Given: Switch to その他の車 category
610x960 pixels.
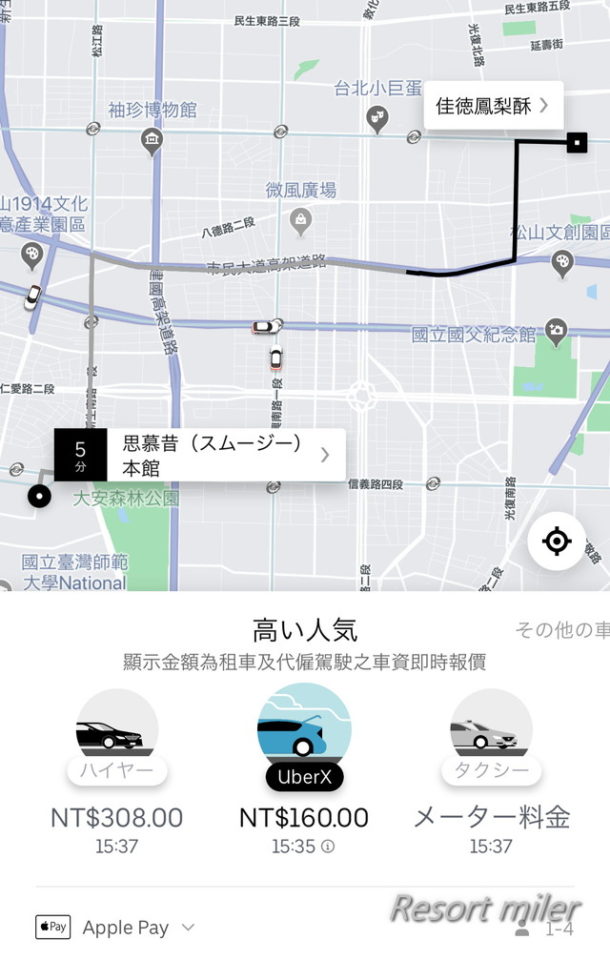Looking at the screenshot, I should coord(562,630).
